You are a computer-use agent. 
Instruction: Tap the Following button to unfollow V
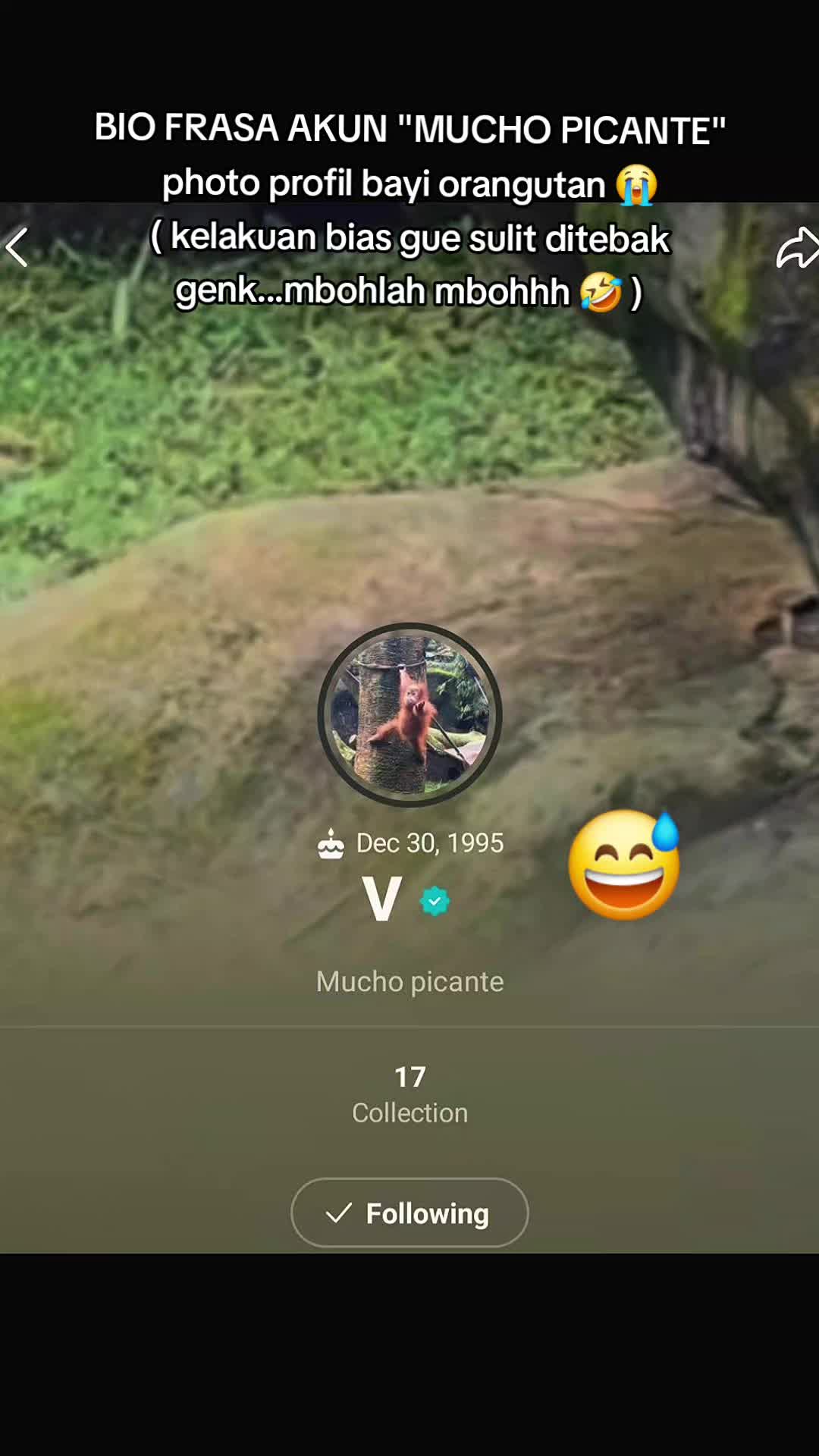point(409,1213)
